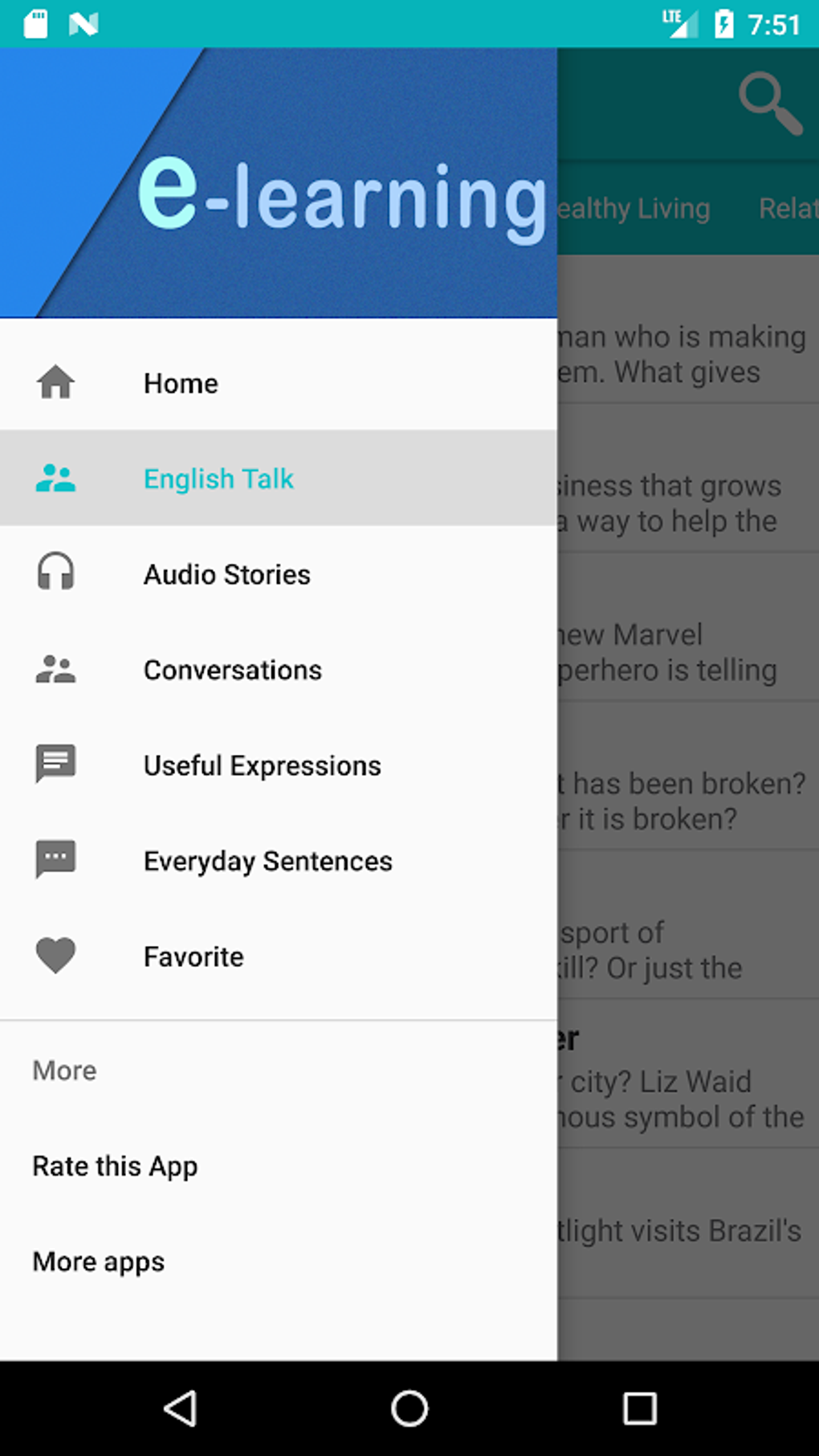Switch to the Healthy Living tab

point(634,209)
